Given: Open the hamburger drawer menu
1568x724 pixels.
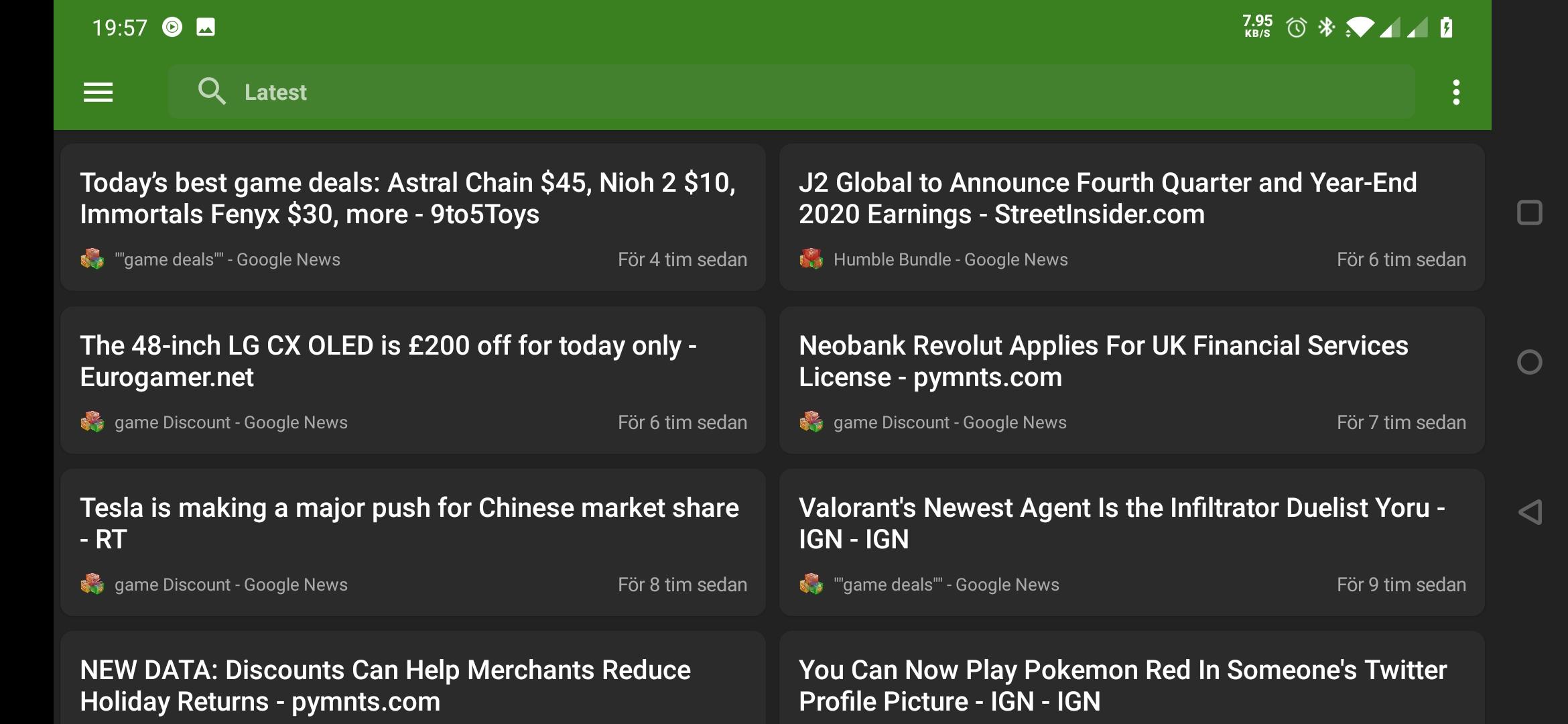Looking at the screenshot, I should pyautogui.click(x=98, y=92).
